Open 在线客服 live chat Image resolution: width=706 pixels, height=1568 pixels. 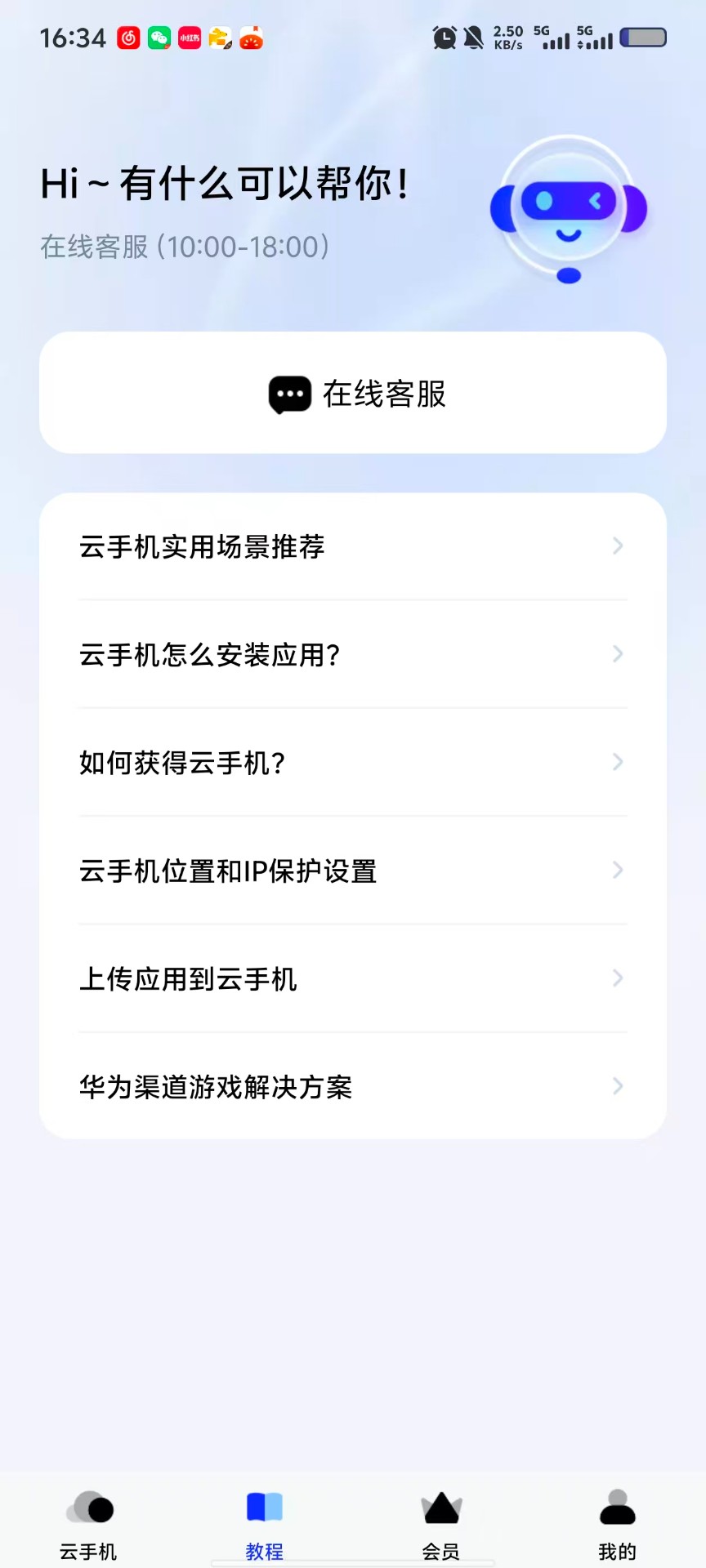pos(353,393)
